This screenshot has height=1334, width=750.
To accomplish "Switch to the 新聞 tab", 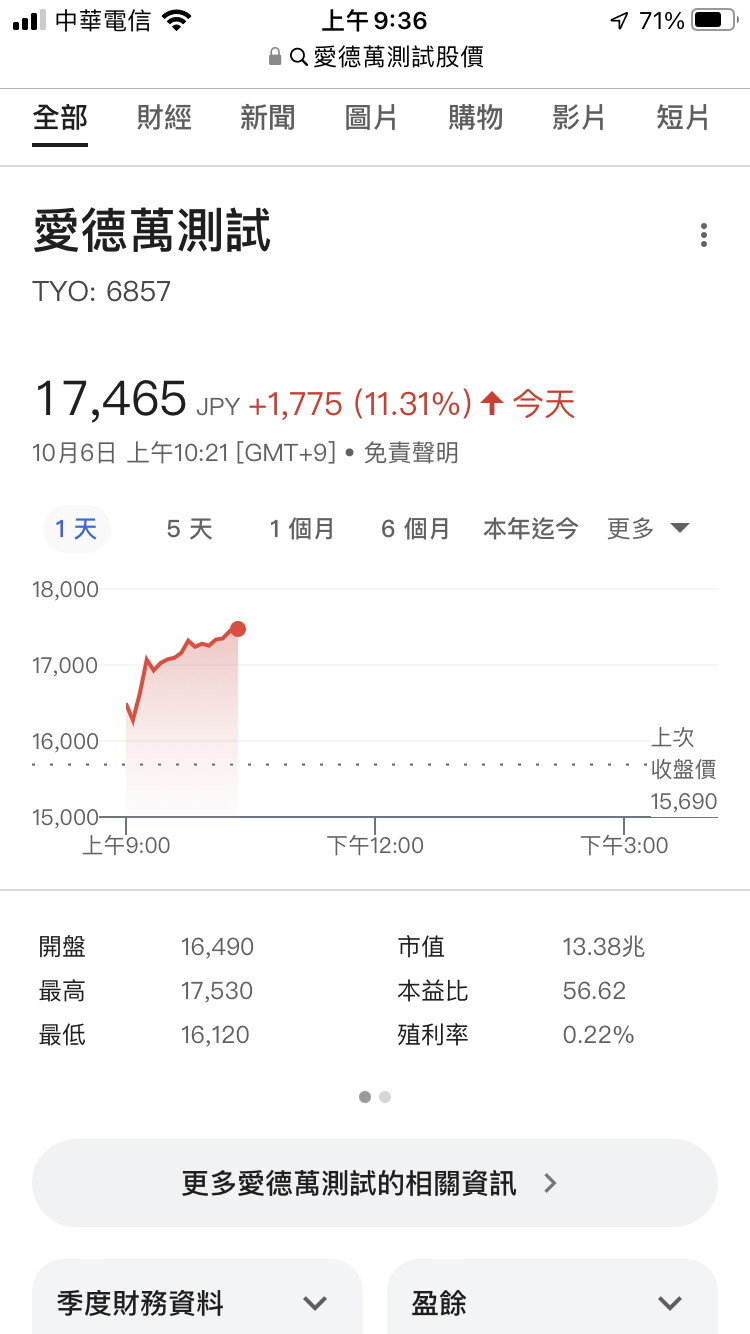I will click(268, 118).
